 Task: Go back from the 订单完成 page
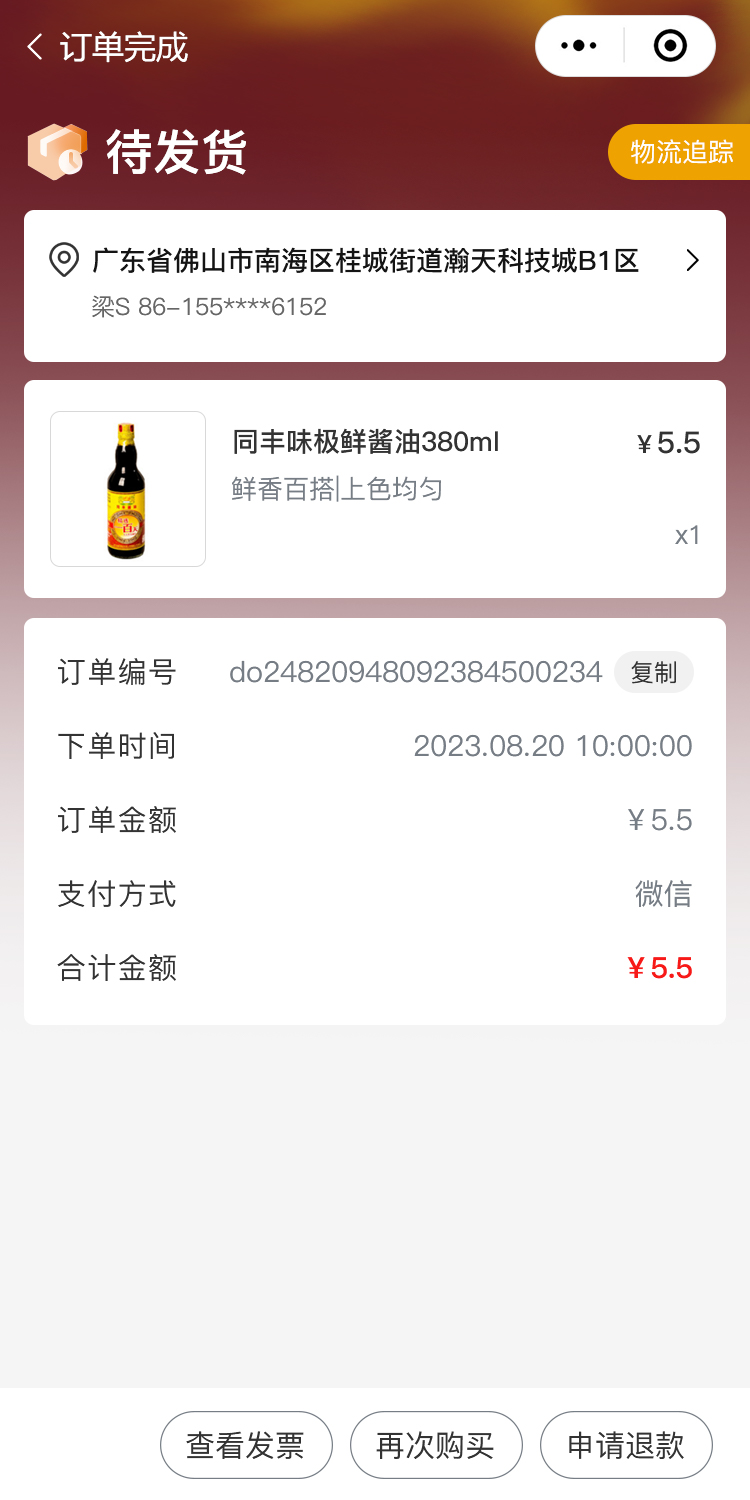(x=36, y=47)
